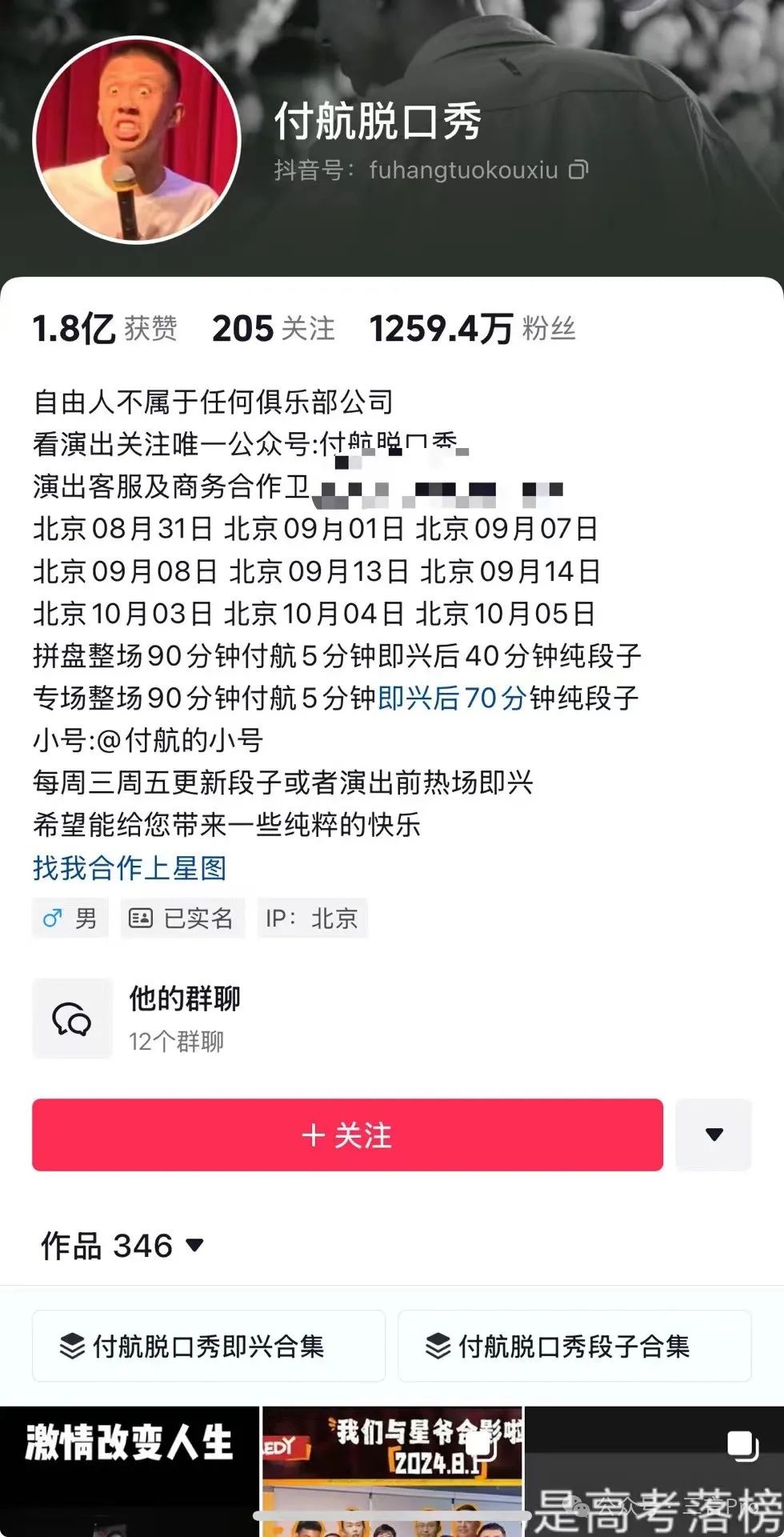Follow 付航脱口秀 with the 关注 button
The height and width of the screenshot is (1537, 784).
coord(347,1135)
